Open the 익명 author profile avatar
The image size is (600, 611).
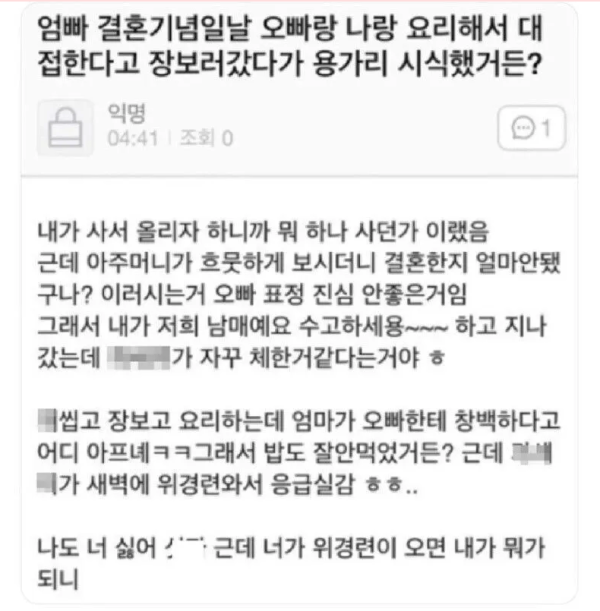pyautogui.click(x=68, y=128)
